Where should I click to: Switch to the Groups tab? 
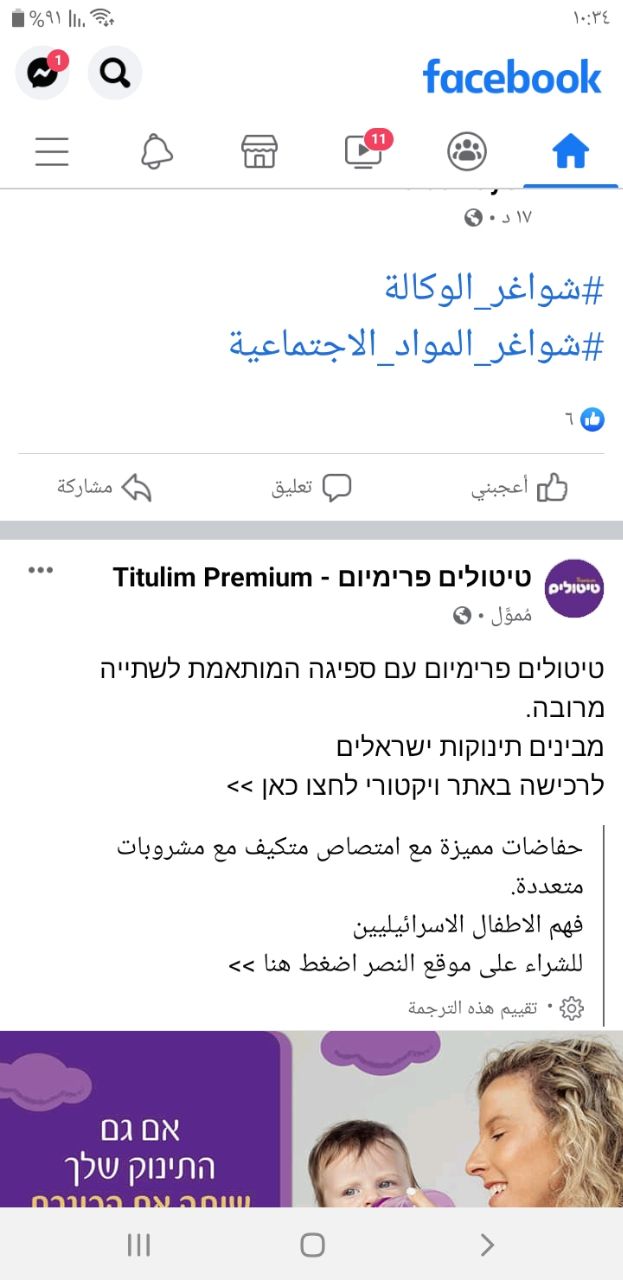pyautogui.click(x=466, y=152)
